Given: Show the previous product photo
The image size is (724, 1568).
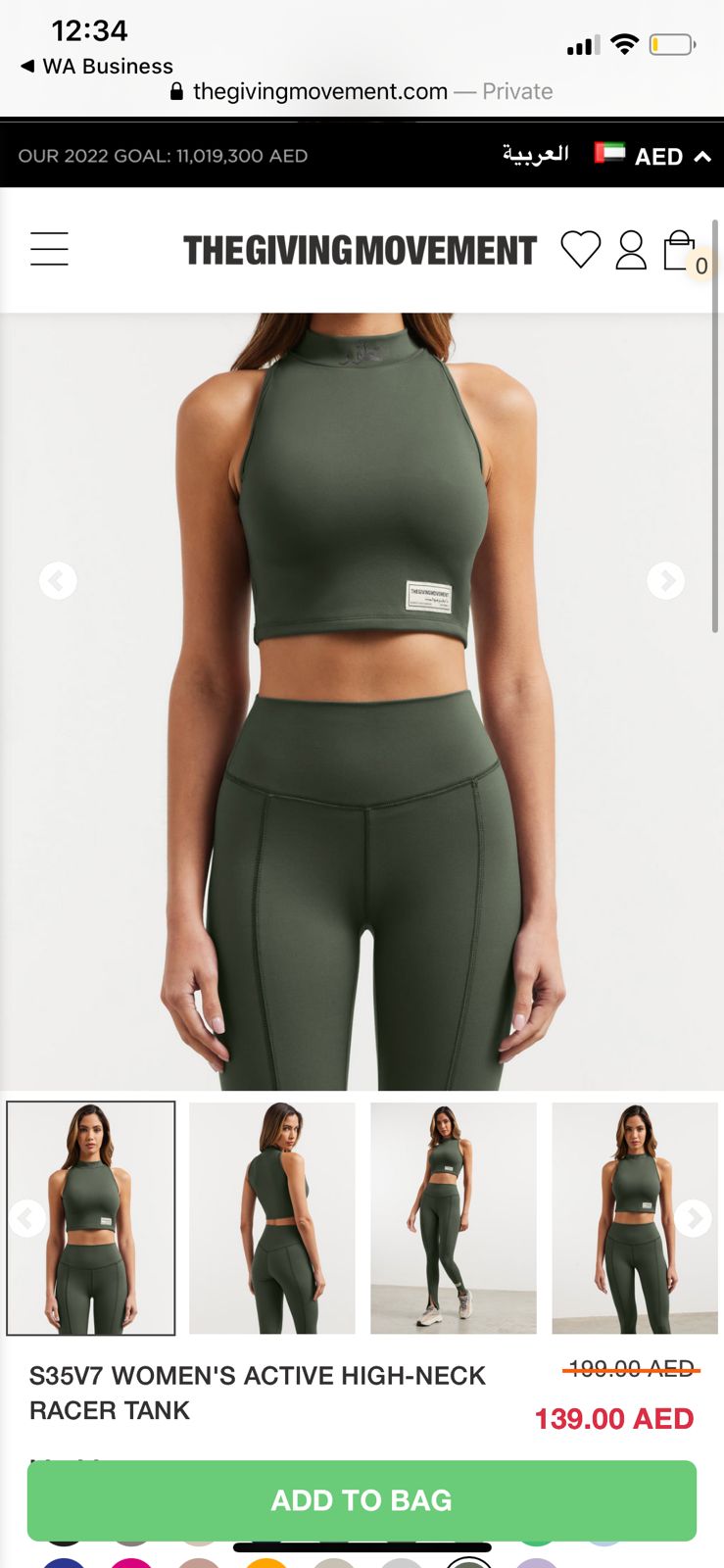Looking at the screenshot, I should coord(58,581).
